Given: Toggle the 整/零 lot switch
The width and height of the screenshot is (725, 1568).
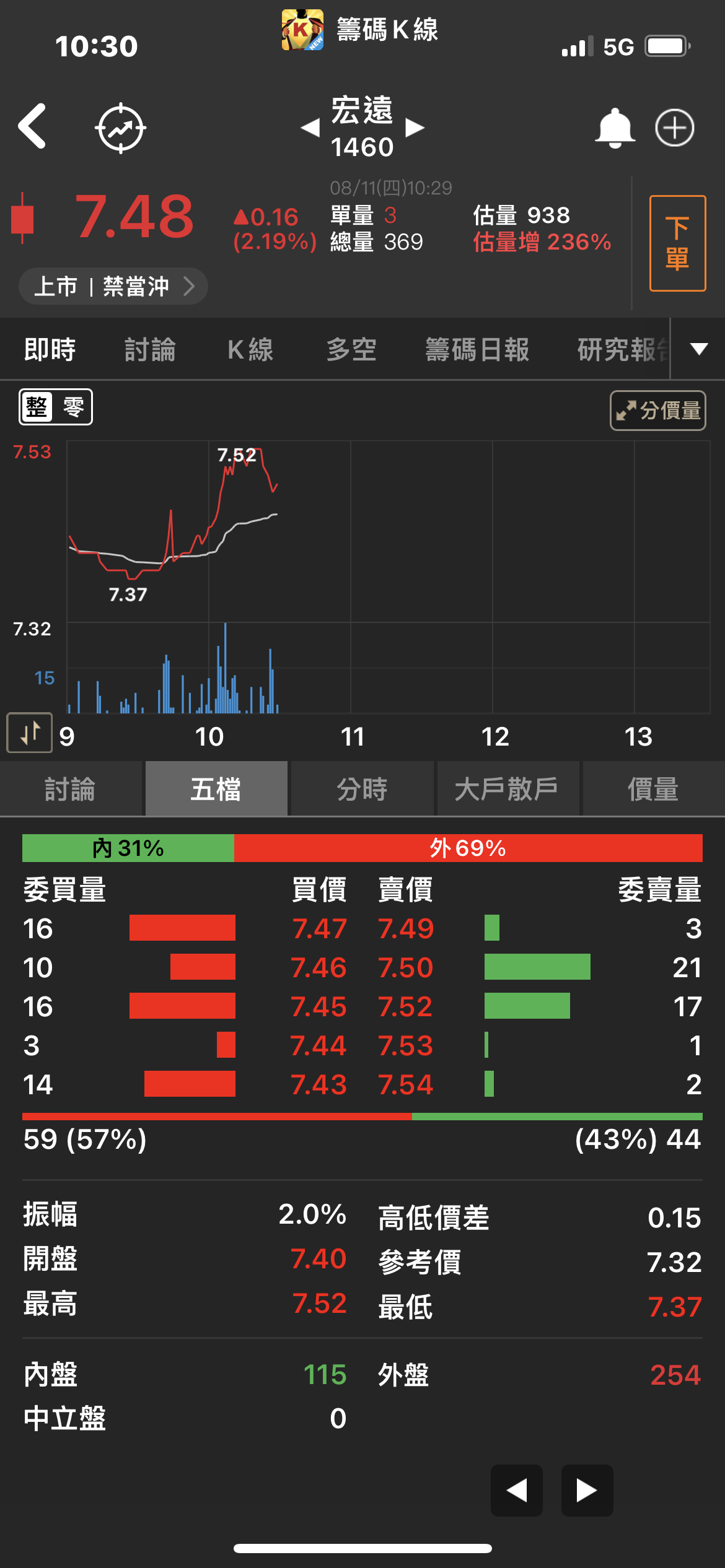Looking at the screenshot, I should [56, 407].
